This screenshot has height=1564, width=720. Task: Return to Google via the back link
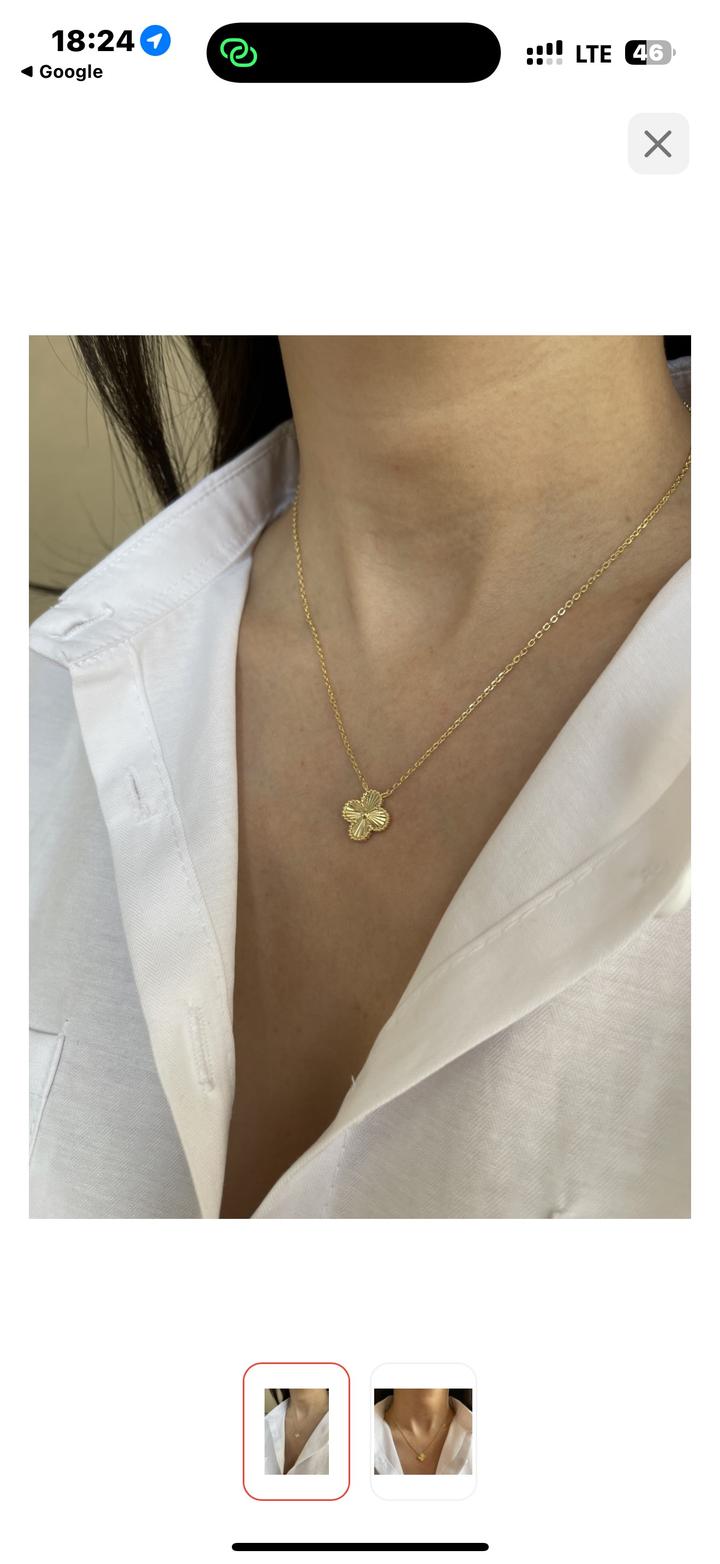[x=62, y=72]
